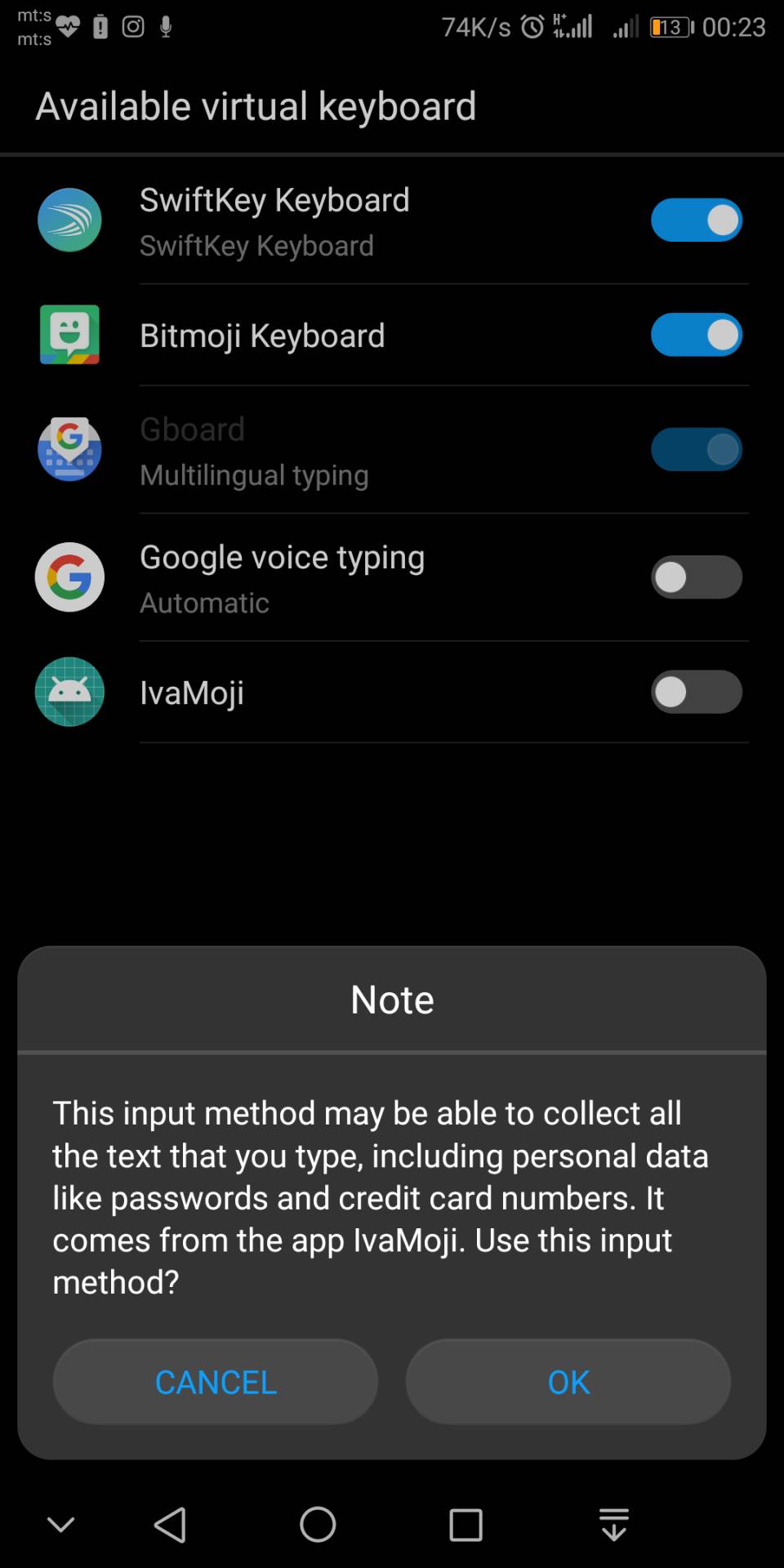Screen dimensions: 784x1568
Task: Toggle the IvaMoji keyboard switch
Action: [696, 692]
